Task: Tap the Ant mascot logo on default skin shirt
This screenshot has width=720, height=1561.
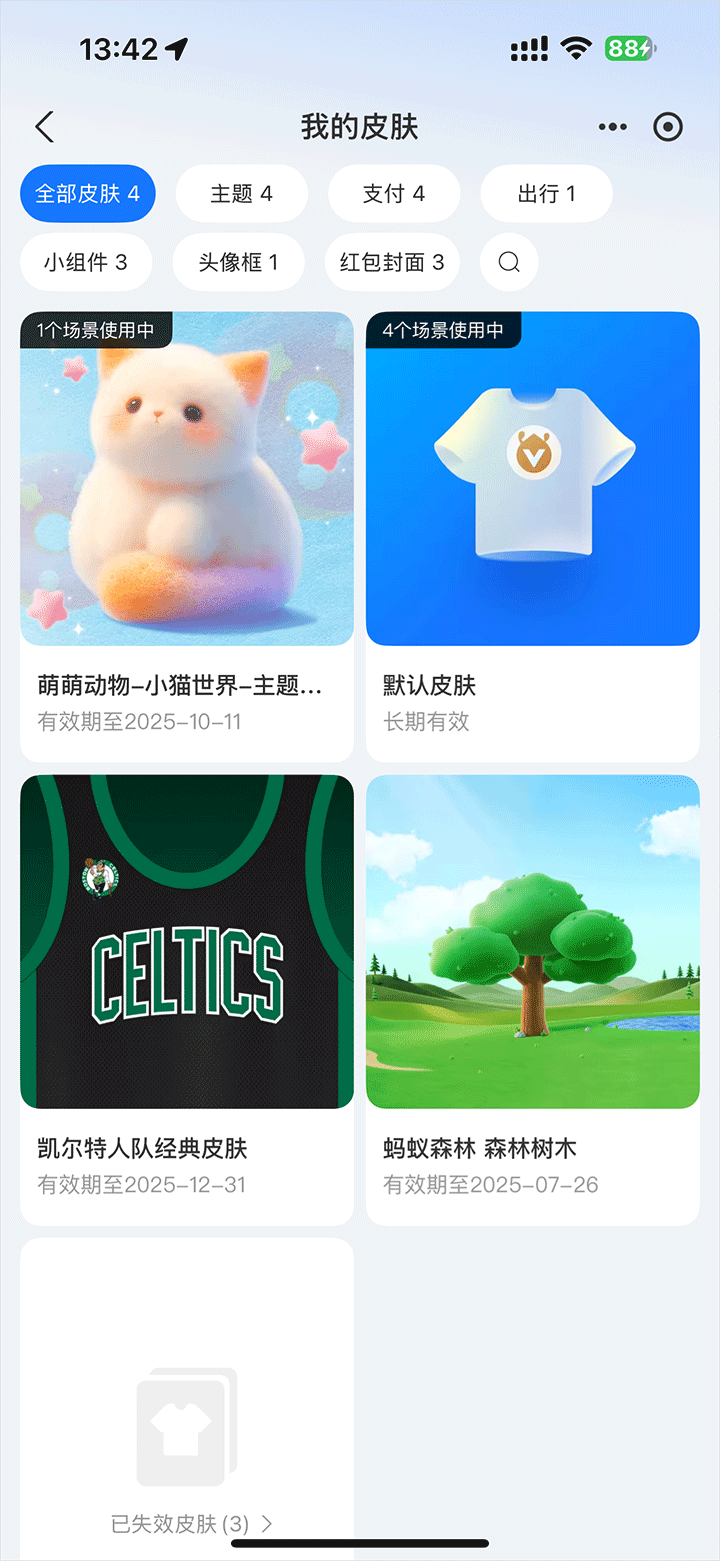Action: pyautogui.click(x=532, y=452)
